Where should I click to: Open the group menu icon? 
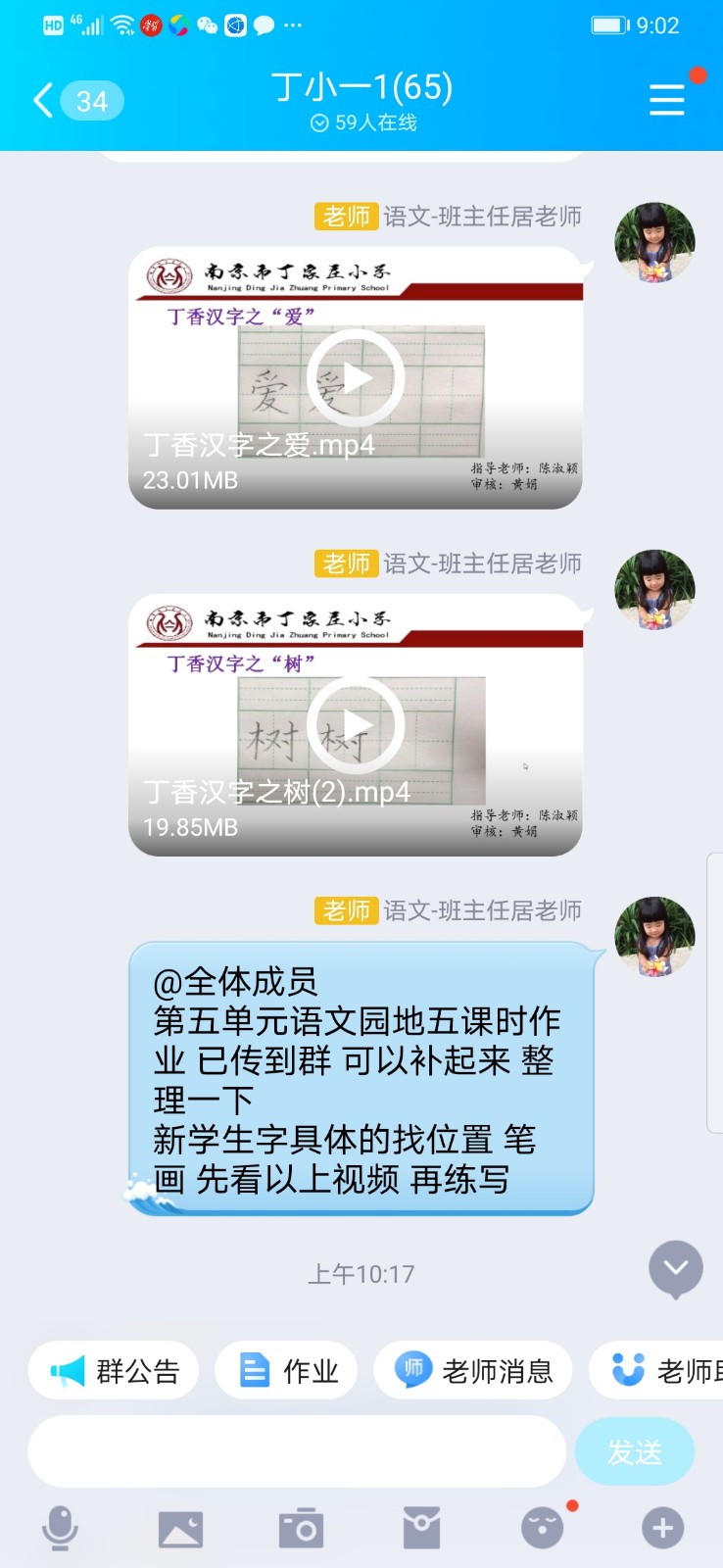click(666, 100)
